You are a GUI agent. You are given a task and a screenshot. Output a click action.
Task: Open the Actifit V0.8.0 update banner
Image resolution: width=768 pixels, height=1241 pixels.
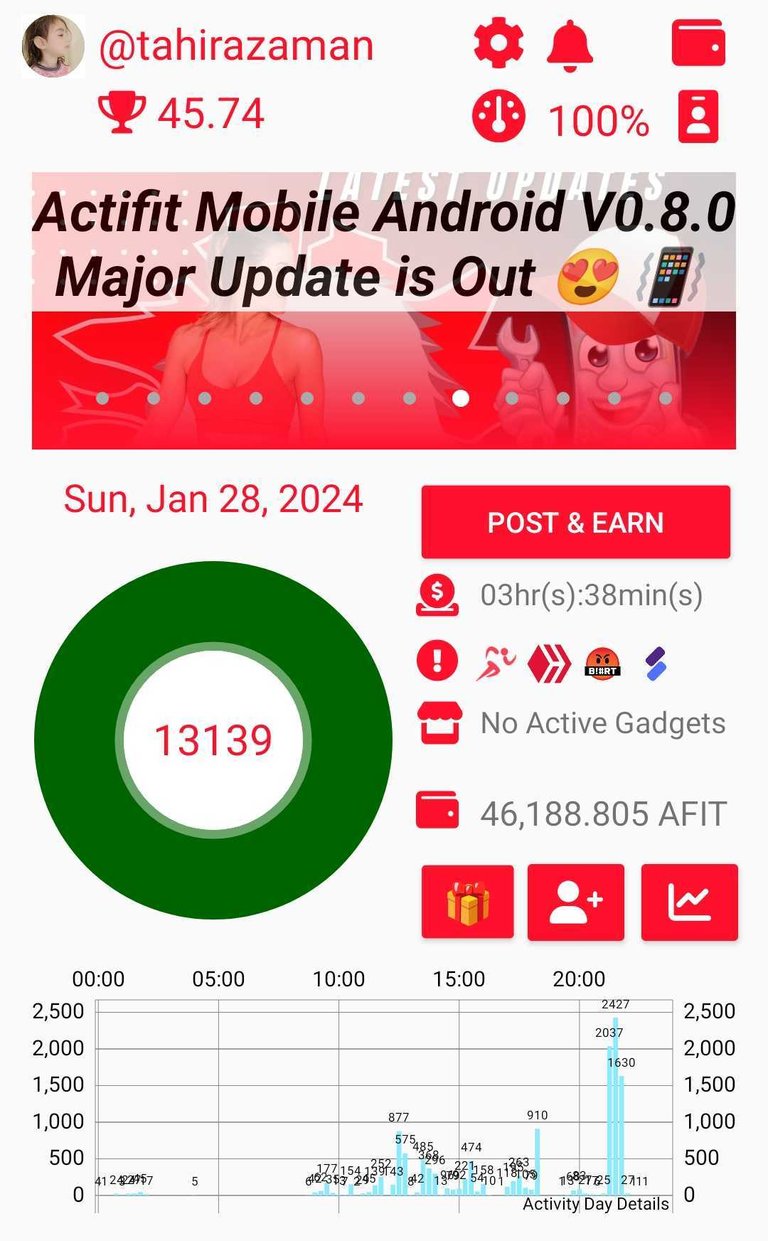pos(384,310)
